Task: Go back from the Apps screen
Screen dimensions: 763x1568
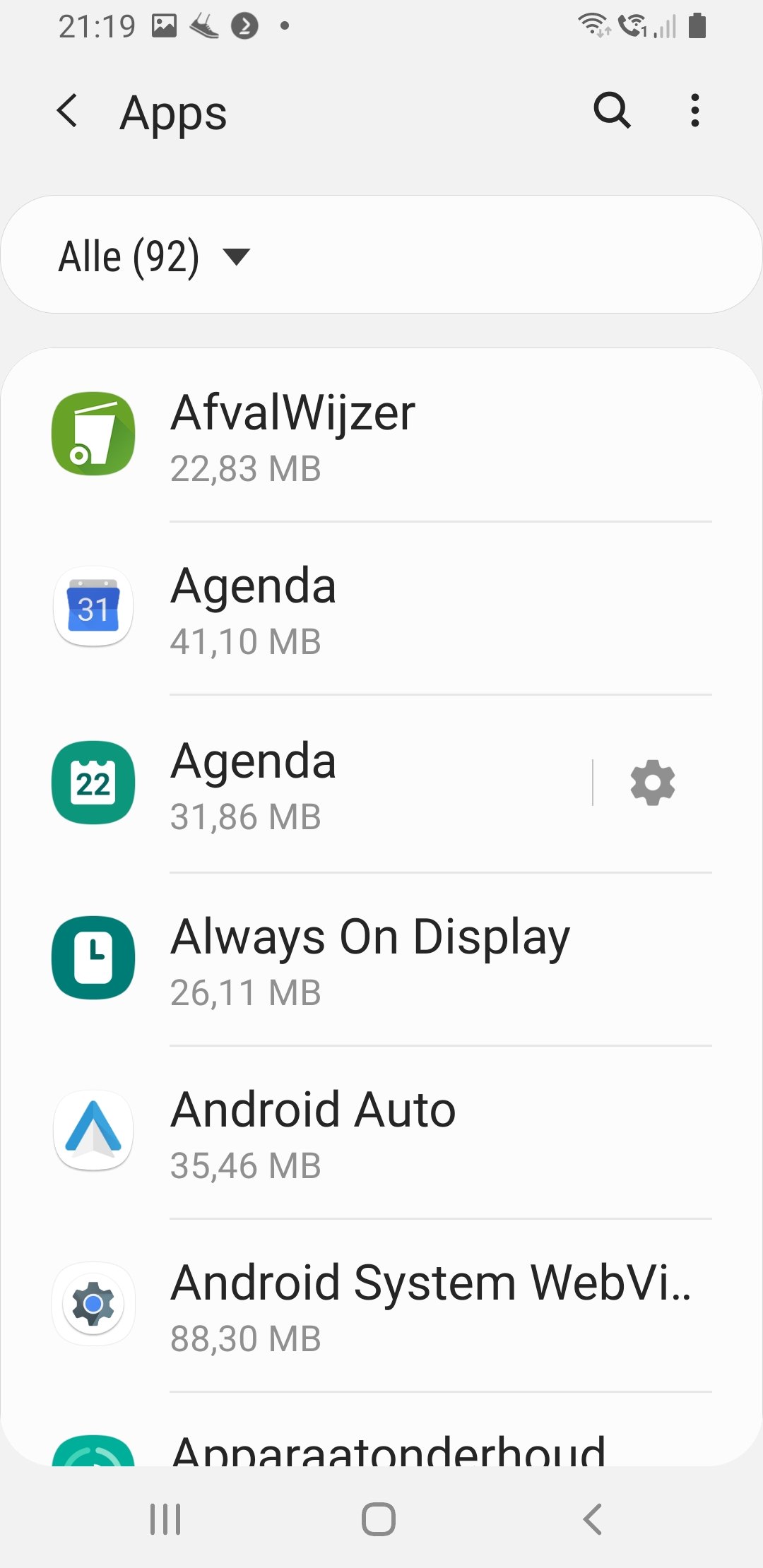Action: [67, 111]
